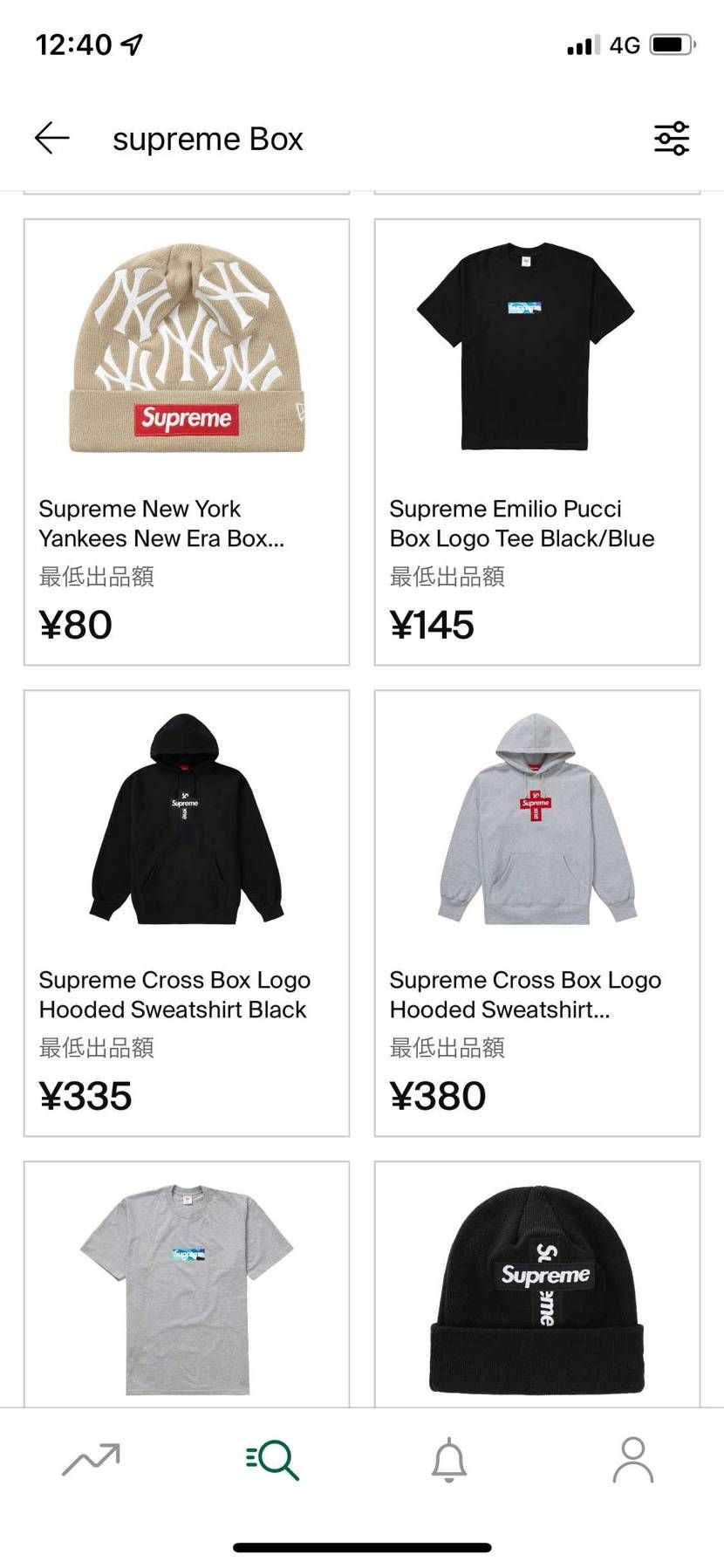Open Supreme New York Yankees beanie listing

point(187,442)
